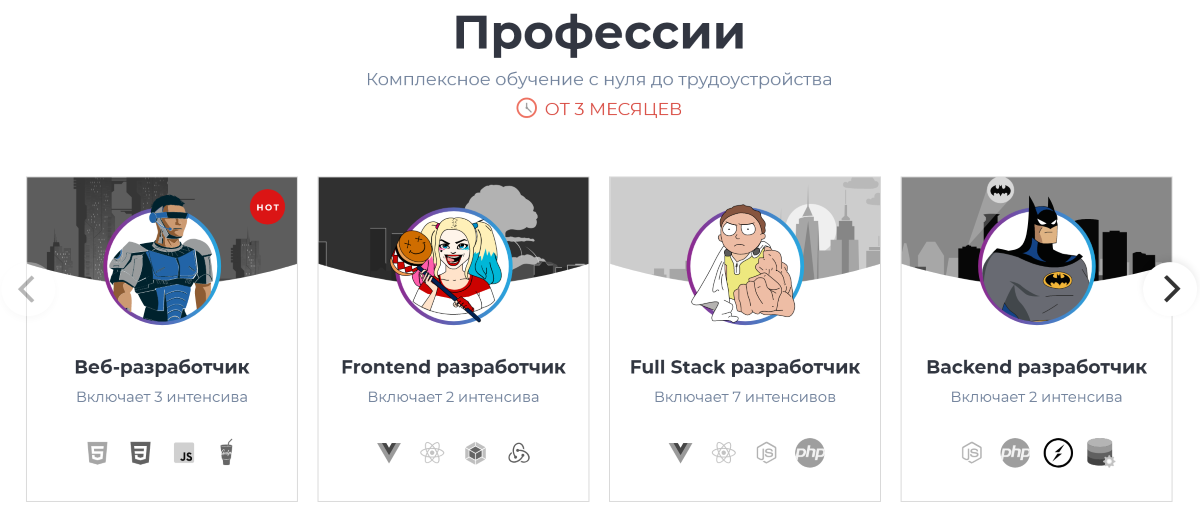Open the Backend разработчик card

1036,367
